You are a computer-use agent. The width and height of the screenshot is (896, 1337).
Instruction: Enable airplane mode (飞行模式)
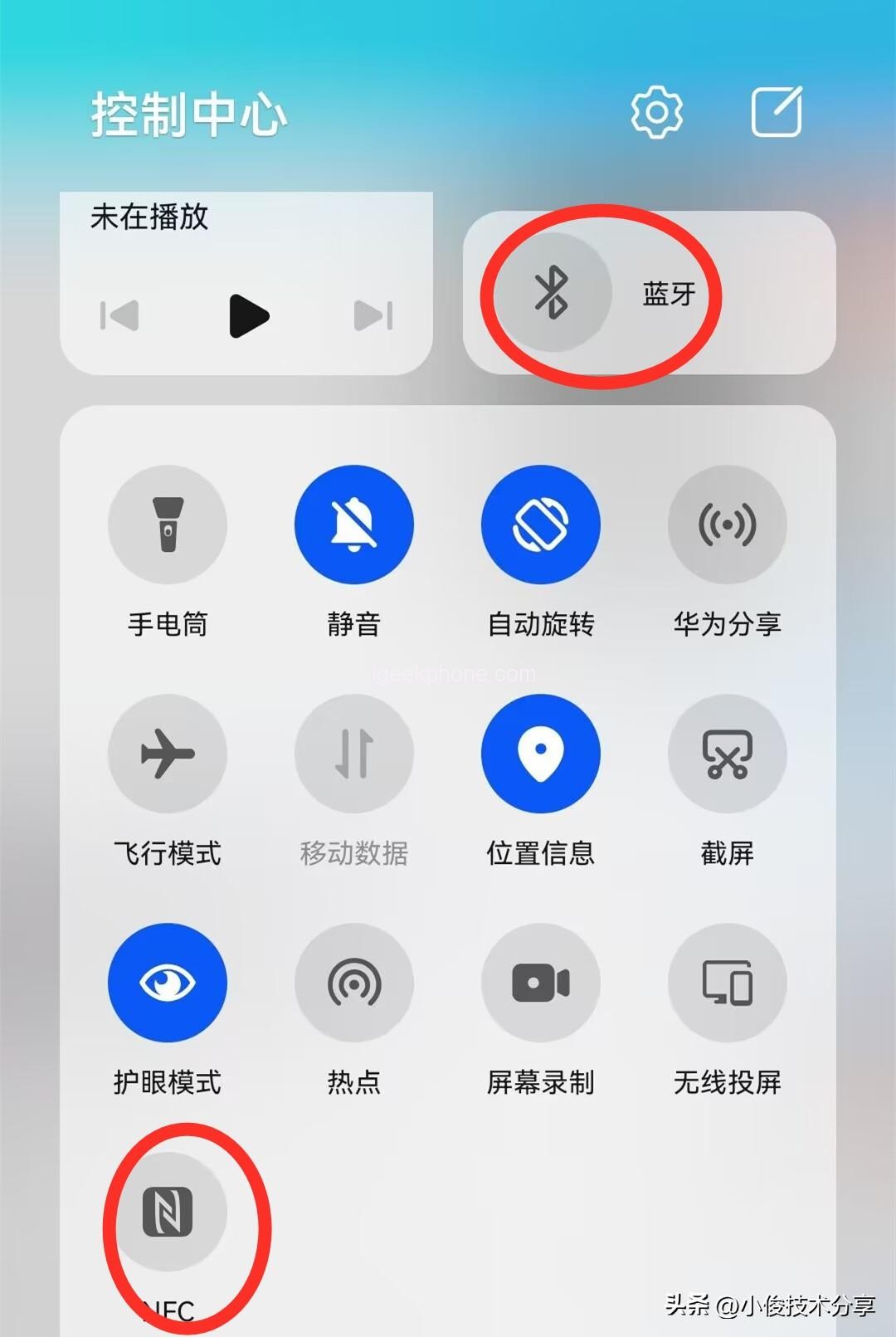168,754
